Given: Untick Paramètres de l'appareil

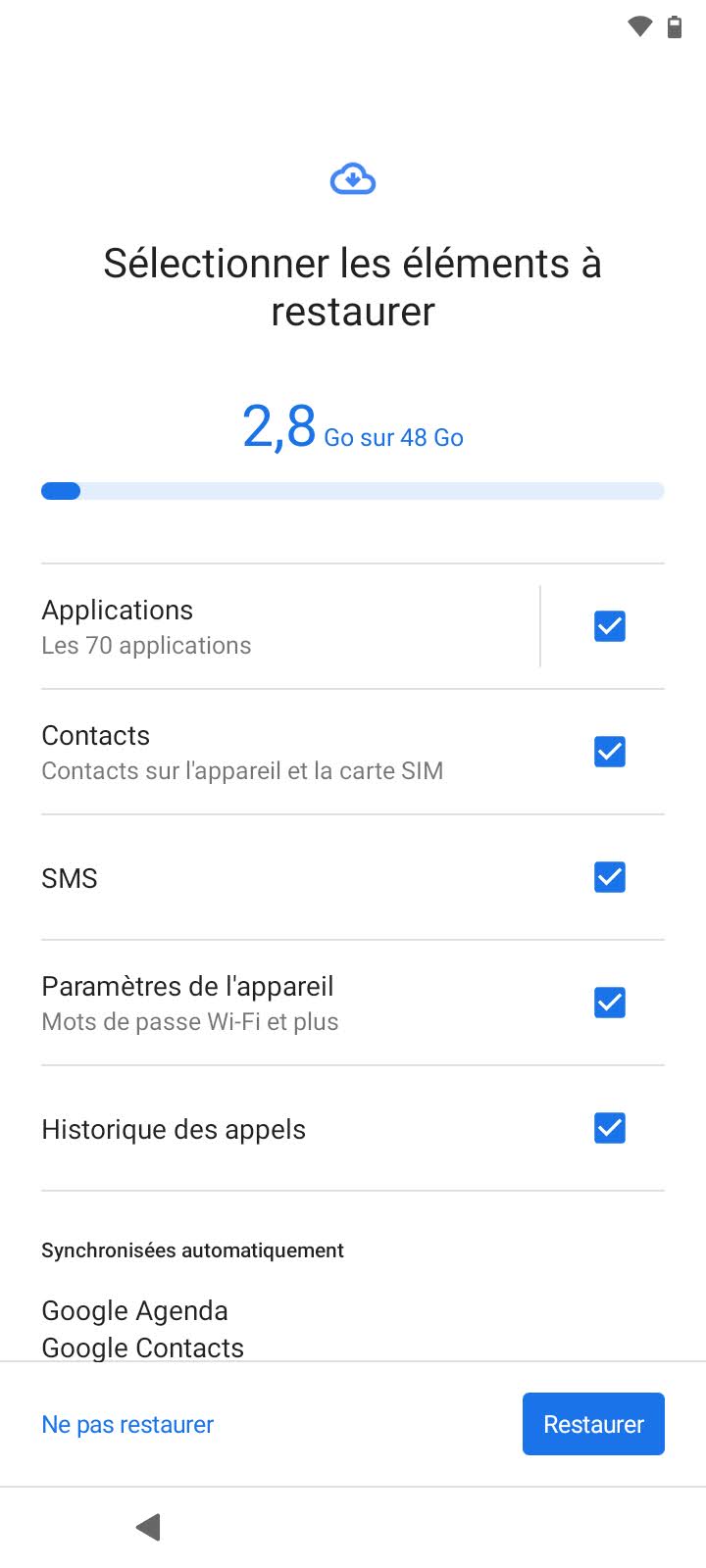Looking at the screenshot, I should pos(610,1003).
